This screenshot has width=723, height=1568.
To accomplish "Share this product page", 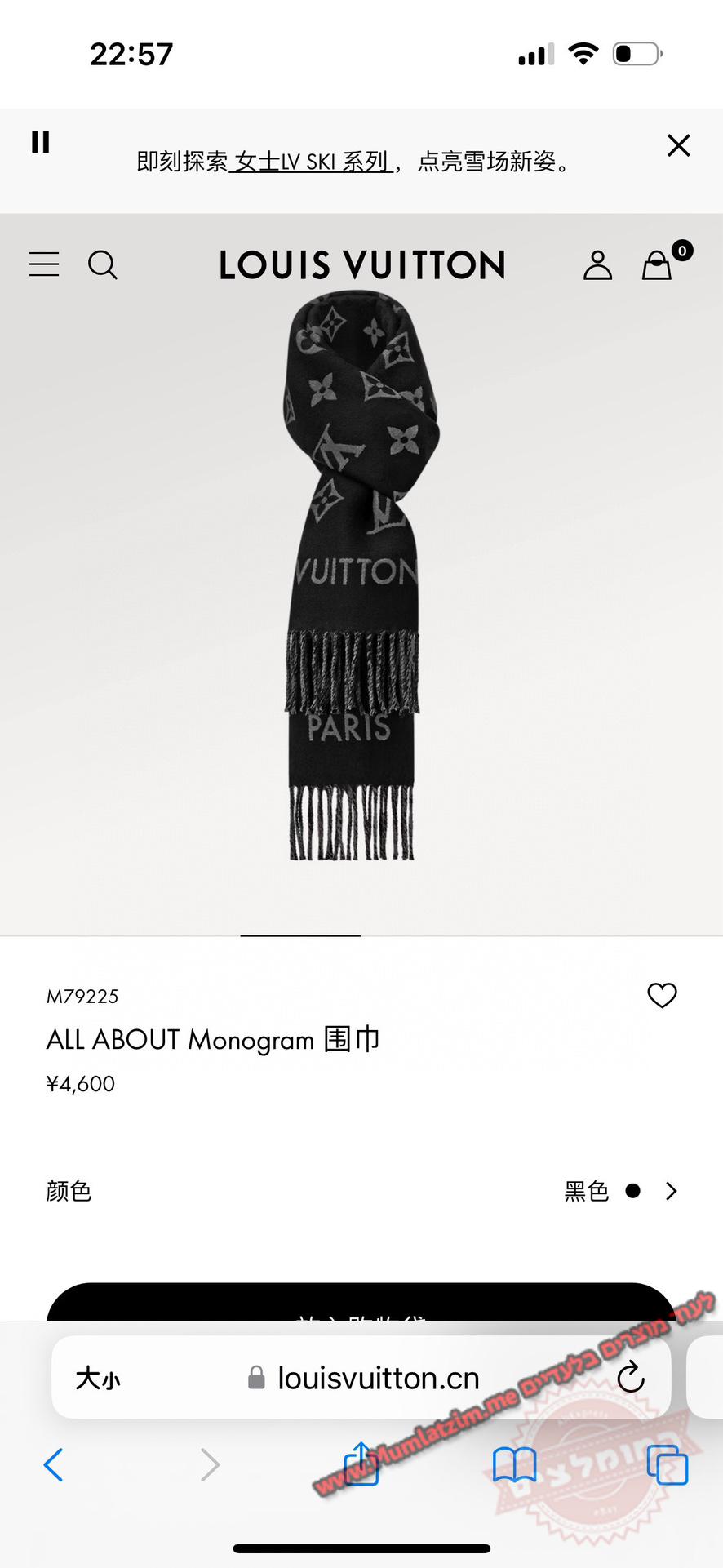I will (361, 1464).
